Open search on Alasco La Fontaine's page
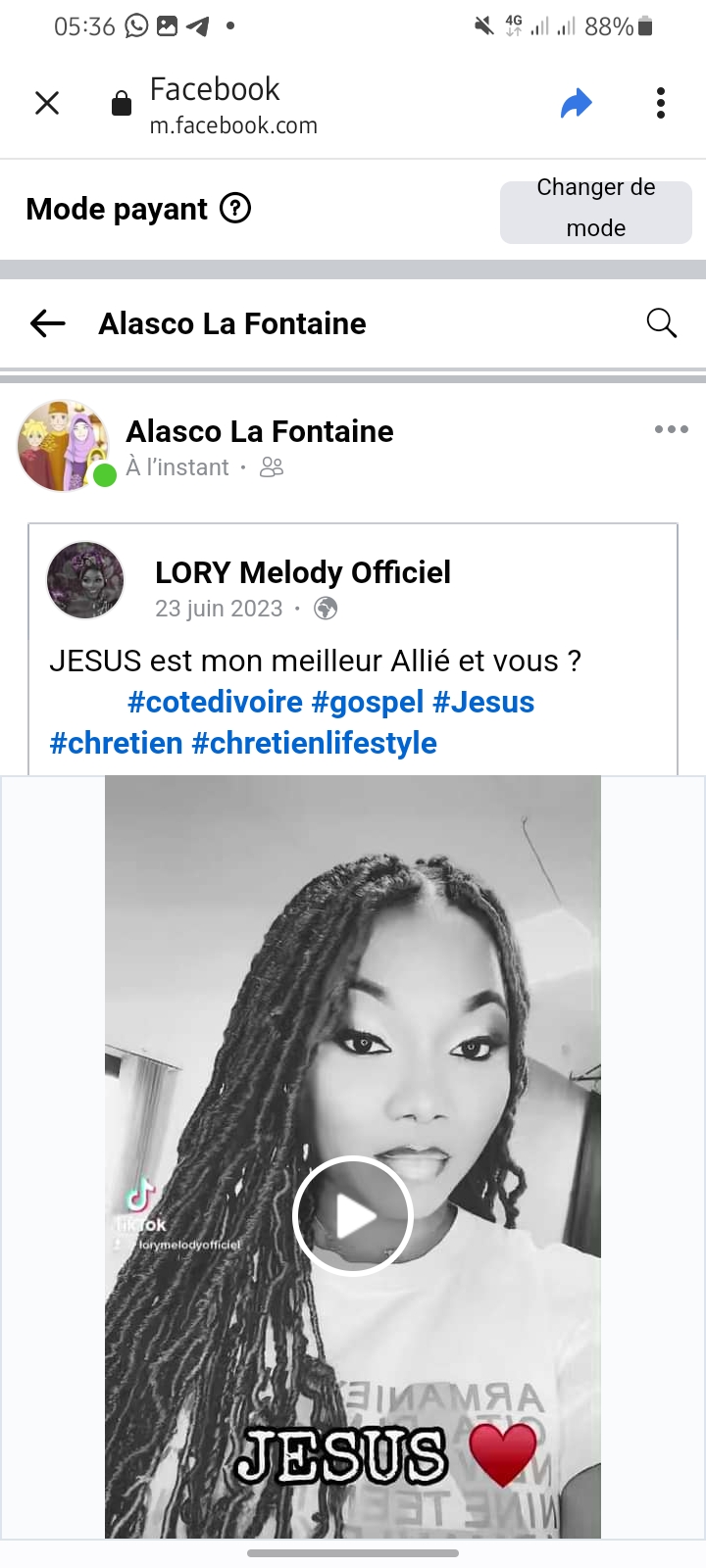The height and width of the screenshot is (1568, 706). click(x=662, y=322)
